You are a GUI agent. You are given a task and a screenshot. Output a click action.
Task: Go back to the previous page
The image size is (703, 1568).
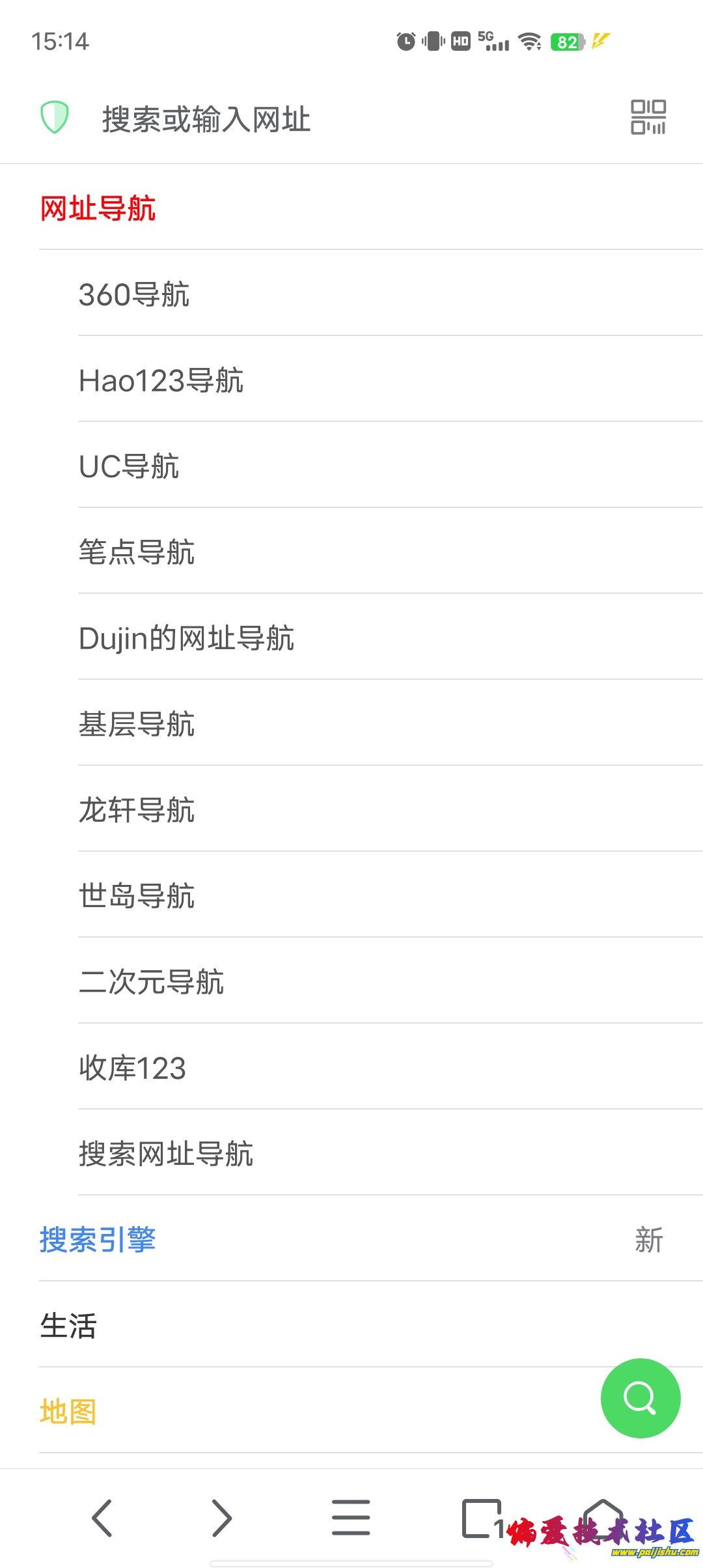tap(102, 1518)
